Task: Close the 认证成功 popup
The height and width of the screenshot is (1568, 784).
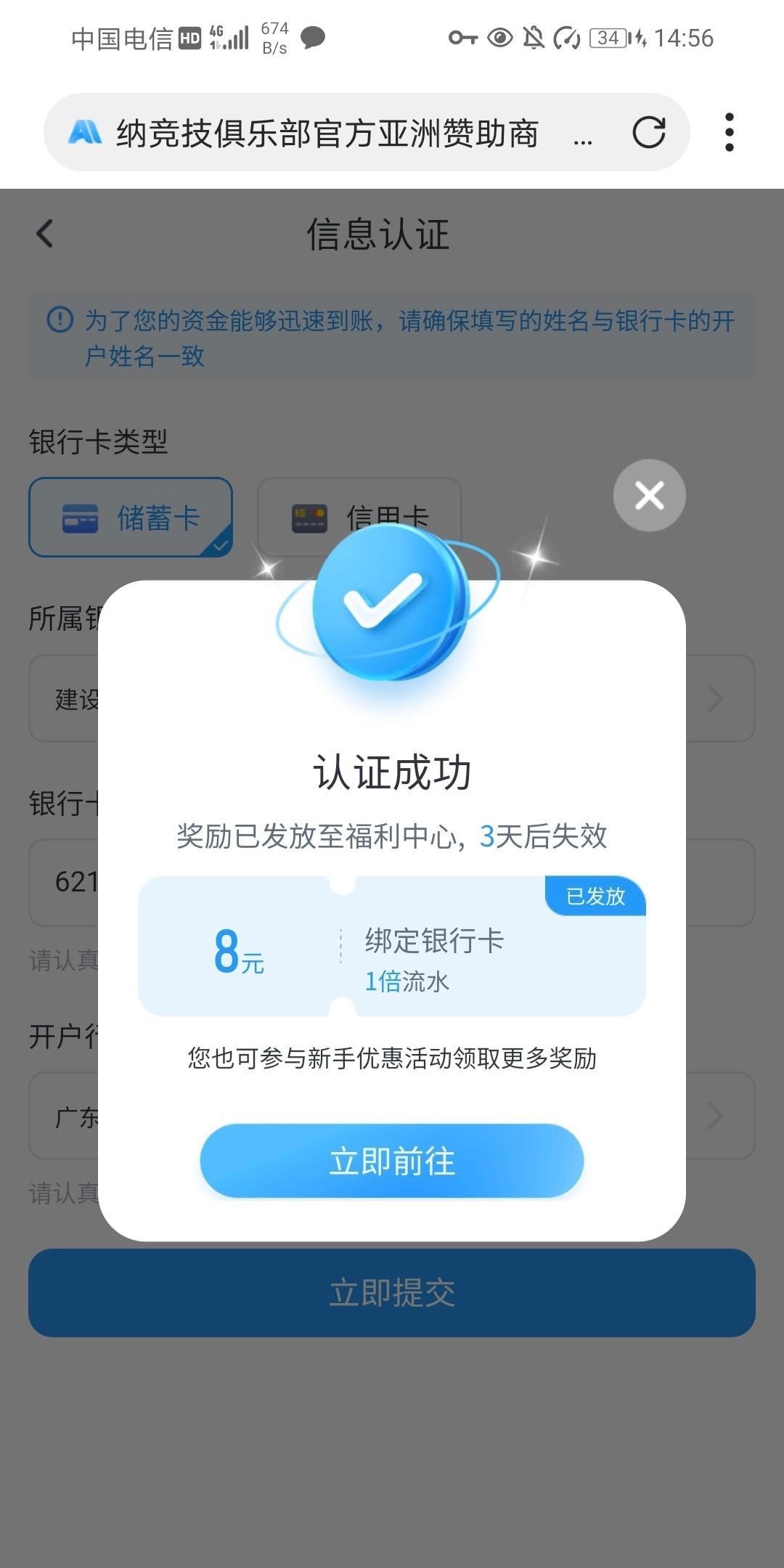Action: click(649, 496)
